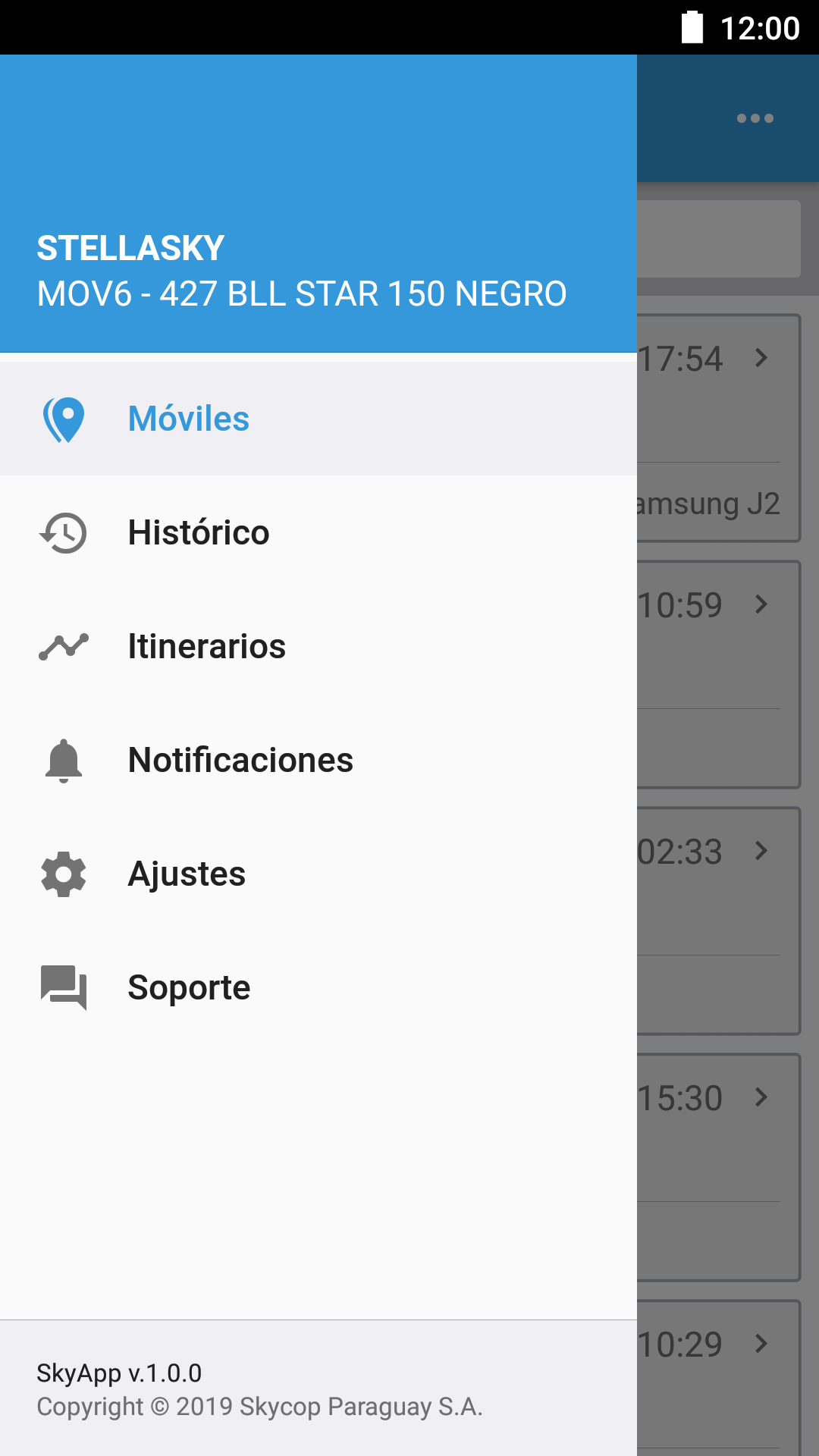This screenshot has height=1456, width=819.
Task: Select Móviles in the drawer menu
Action: tap(318, 419)
